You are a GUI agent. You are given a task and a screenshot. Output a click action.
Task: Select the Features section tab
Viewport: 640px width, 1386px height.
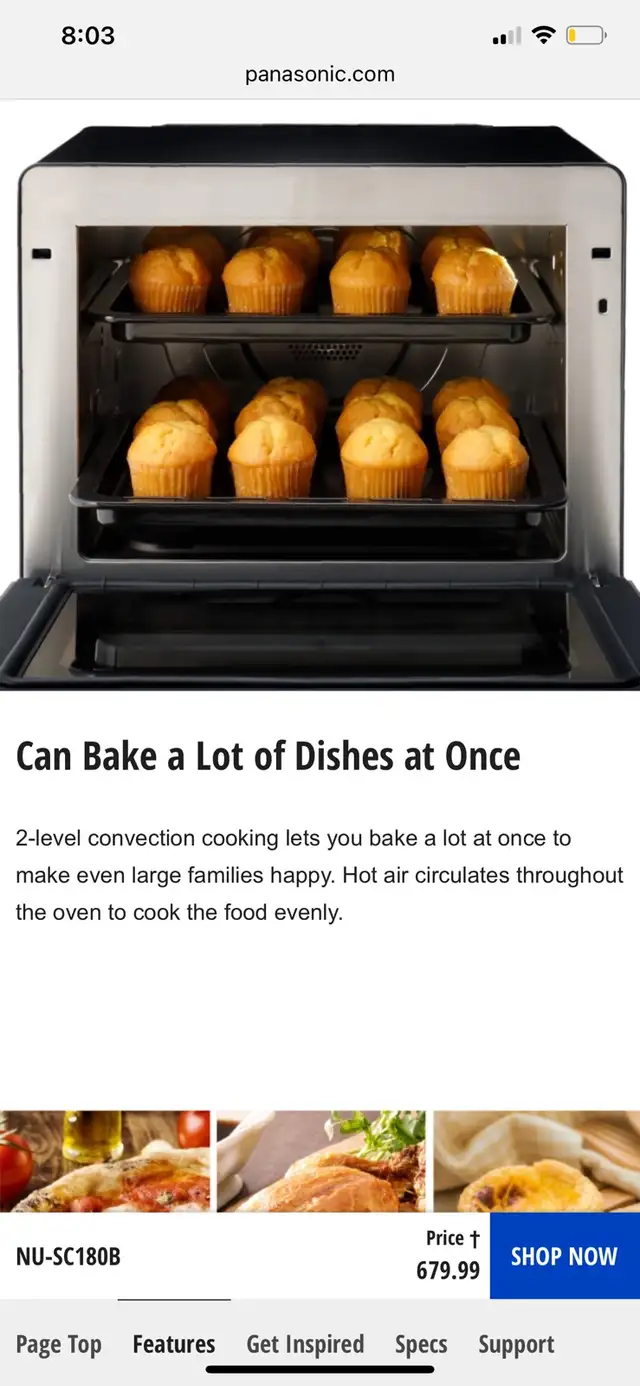(174, 1344)
